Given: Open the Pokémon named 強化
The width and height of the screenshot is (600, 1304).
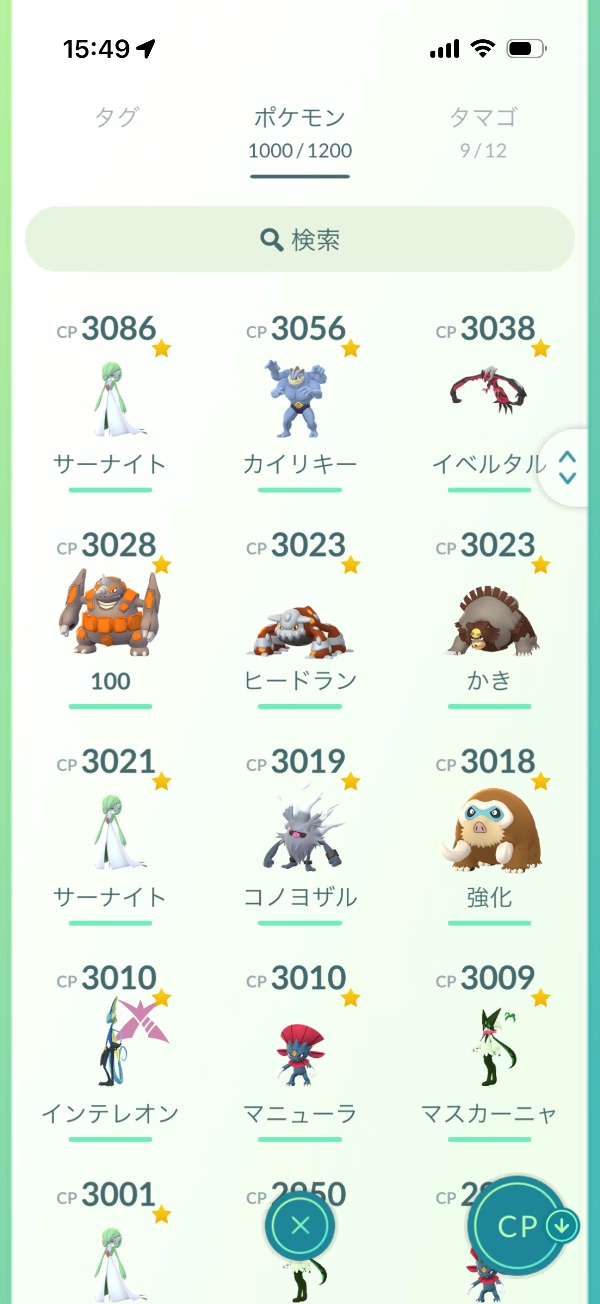Looking at the screenshot, I should [489, 833].
